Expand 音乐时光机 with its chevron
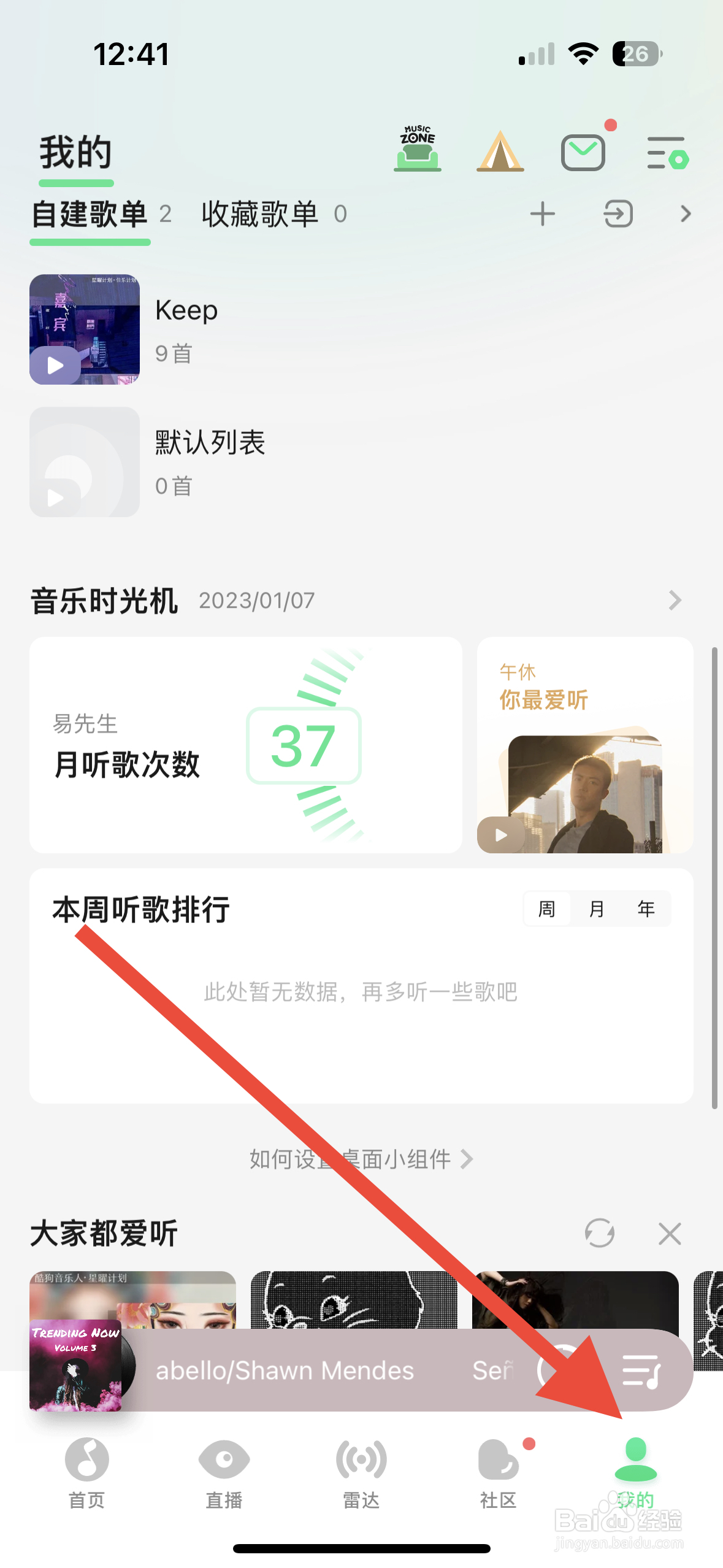723x1568 pixels. (675, 601)
